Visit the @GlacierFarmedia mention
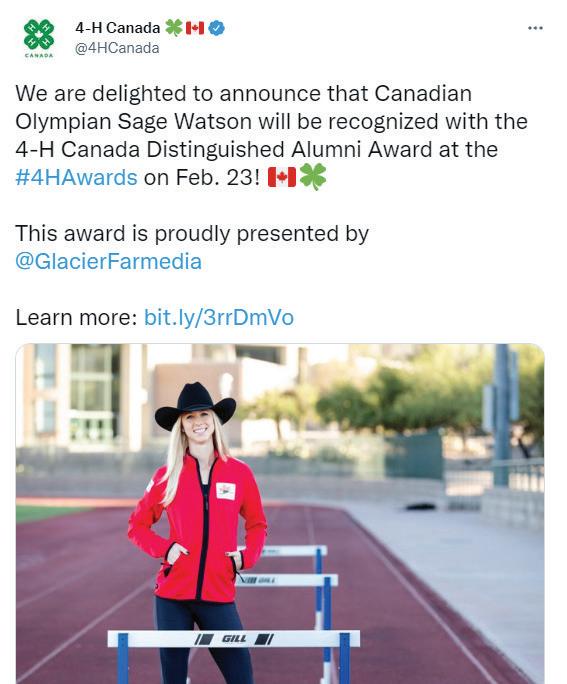567x684 pixels. (x=109, y=261)
